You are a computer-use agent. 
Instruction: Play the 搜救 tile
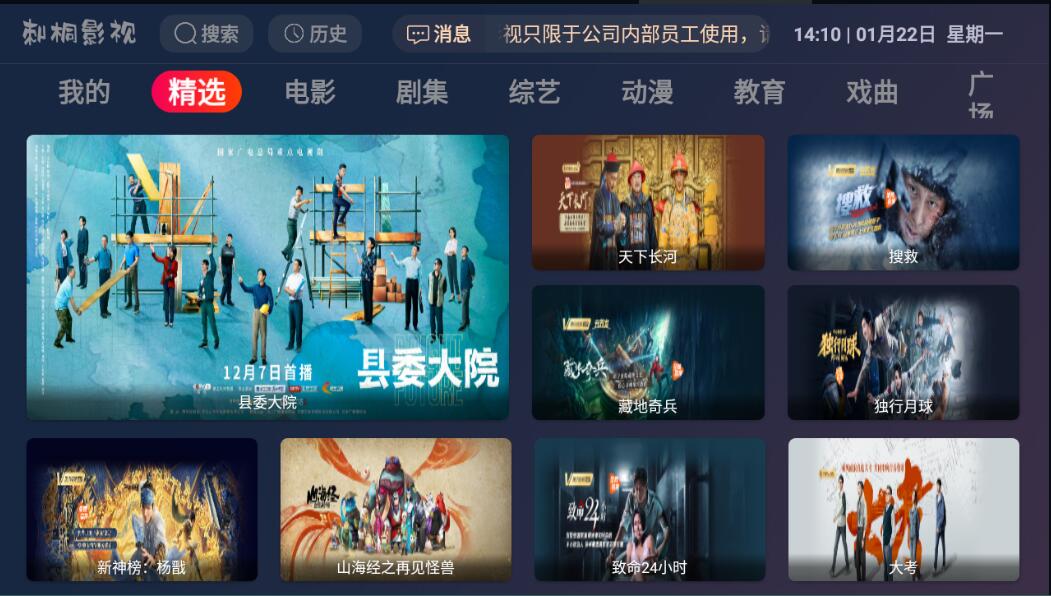(903, 203)
